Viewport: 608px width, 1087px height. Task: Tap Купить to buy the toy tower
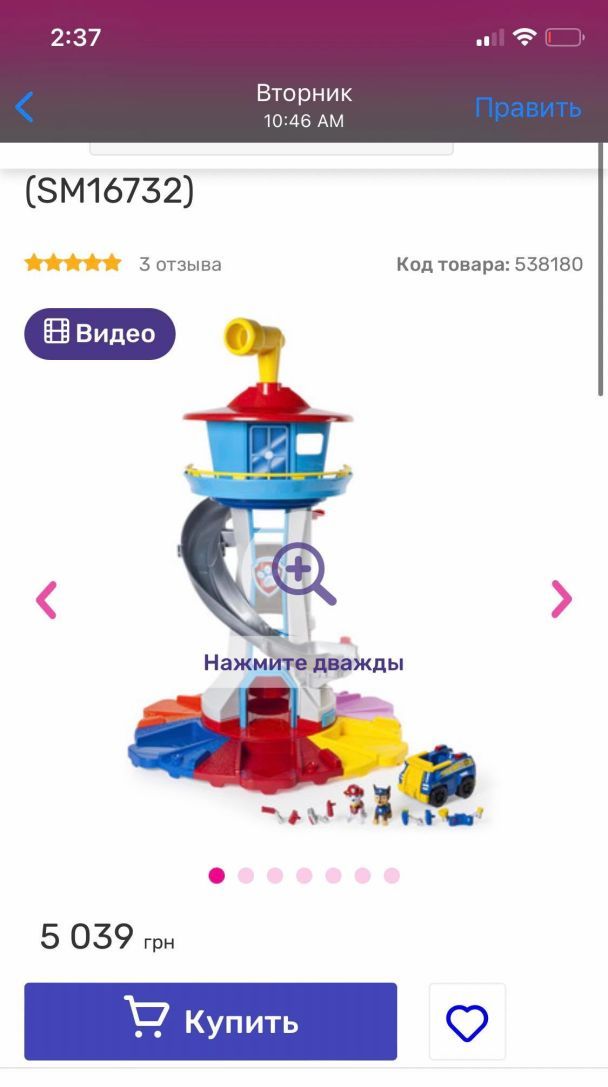[x=210, y=1021]
